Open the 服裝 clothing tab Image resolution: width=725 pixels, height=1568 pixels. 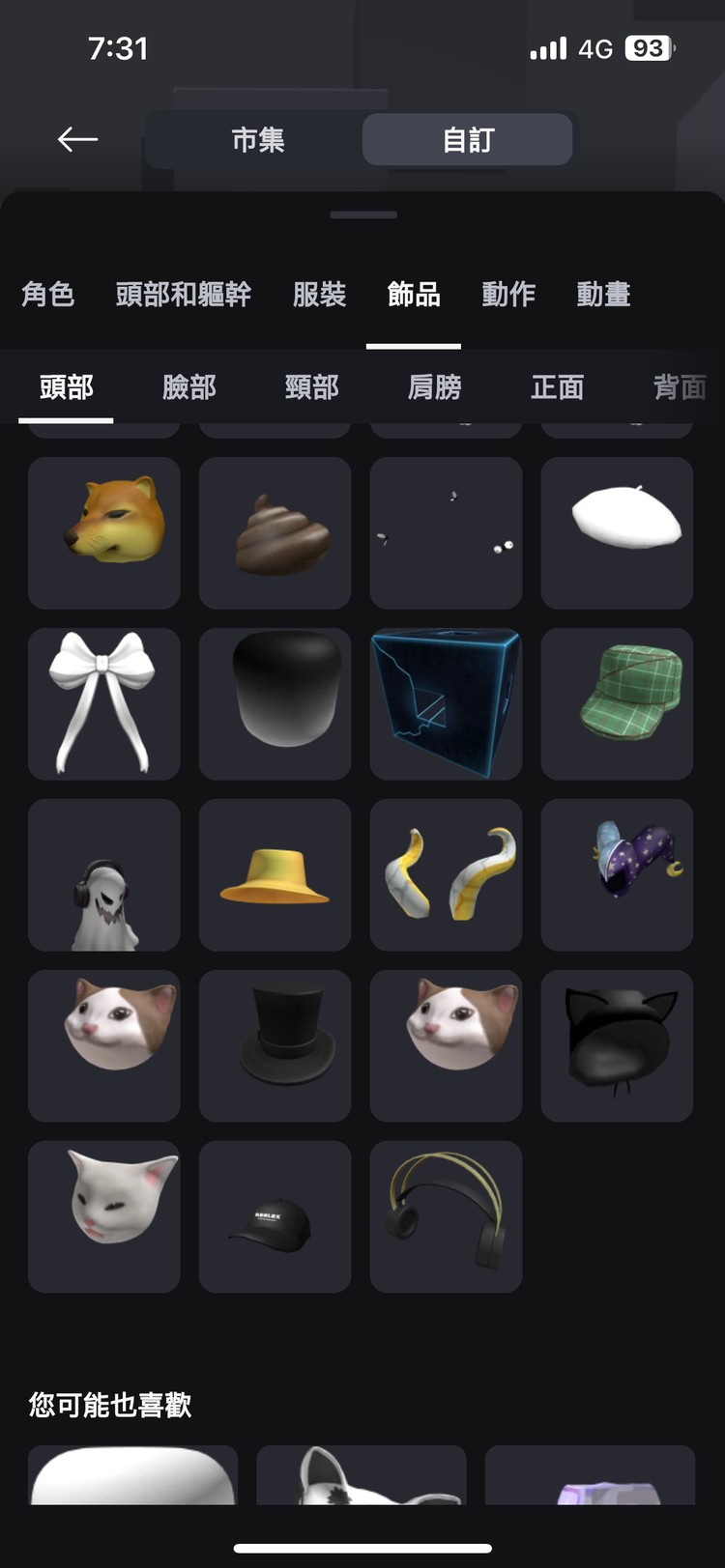click(319, 295)
